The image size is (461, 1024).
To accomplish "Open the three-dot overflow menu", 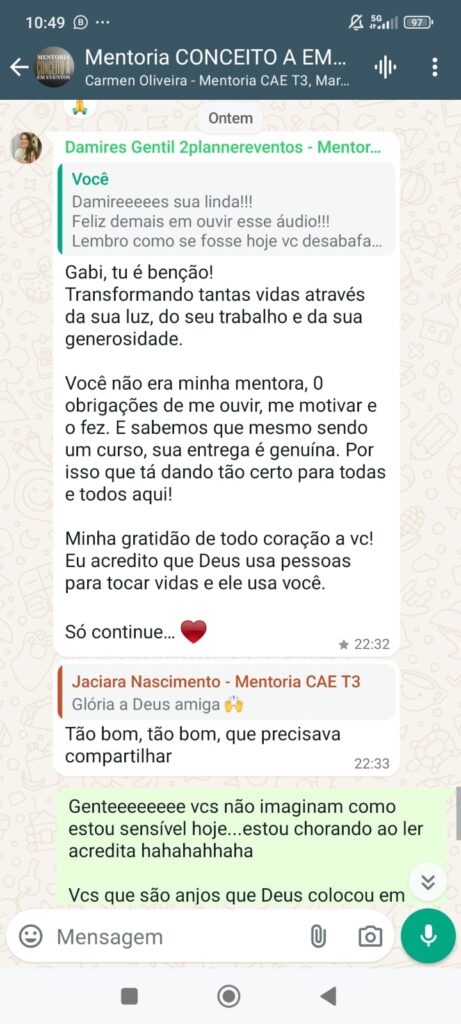I will click(x=435, y=67).
